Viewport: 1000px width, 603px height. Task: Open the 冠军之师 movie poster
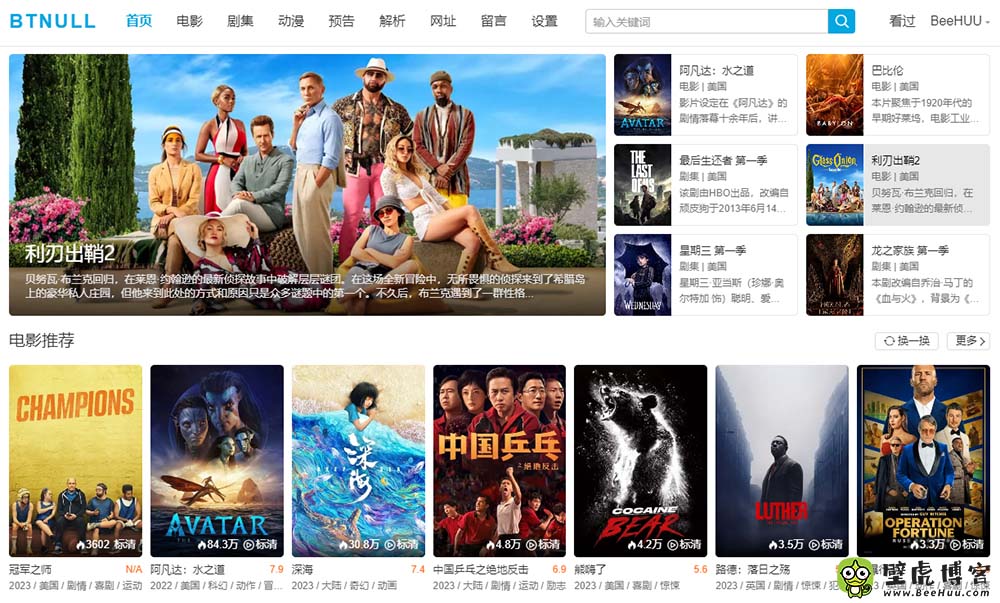76,460
